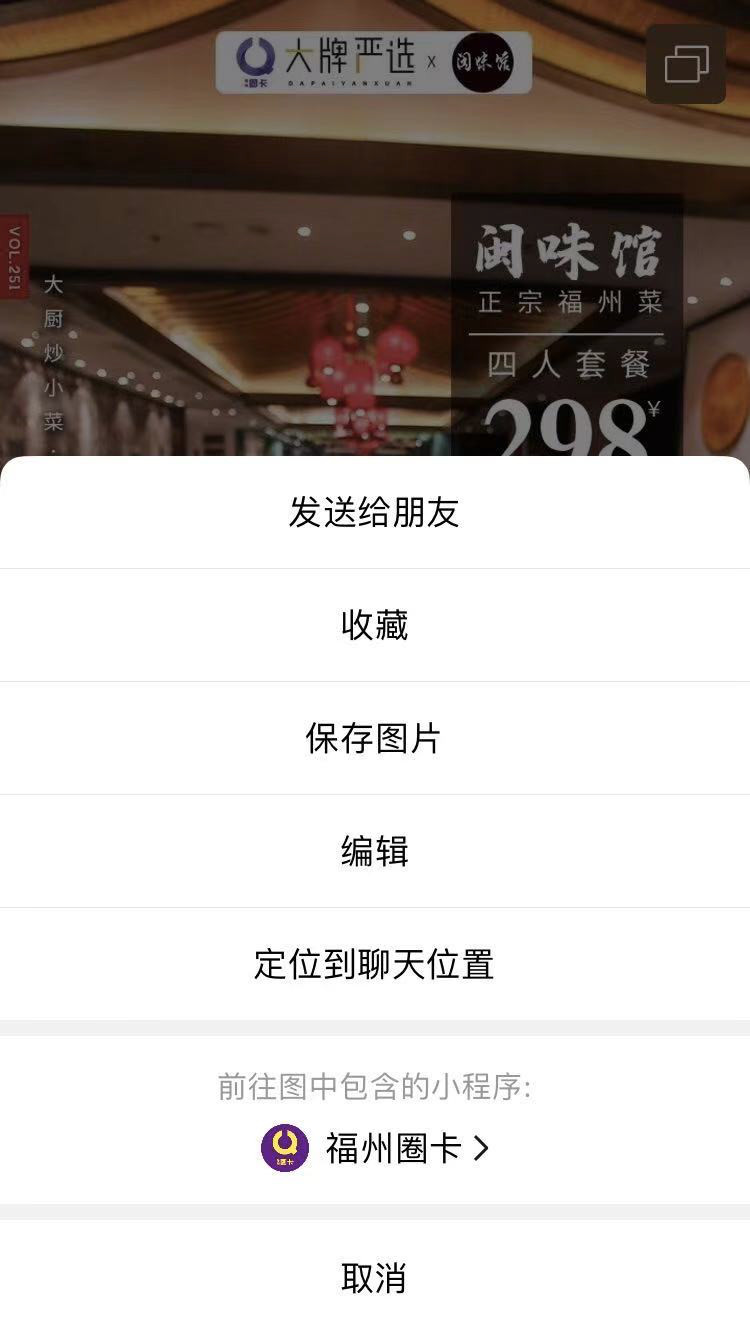Viewport: 750px width, 1334px height.
Task: Choose 收藏 to add to favorites
Action: point(374,626)
